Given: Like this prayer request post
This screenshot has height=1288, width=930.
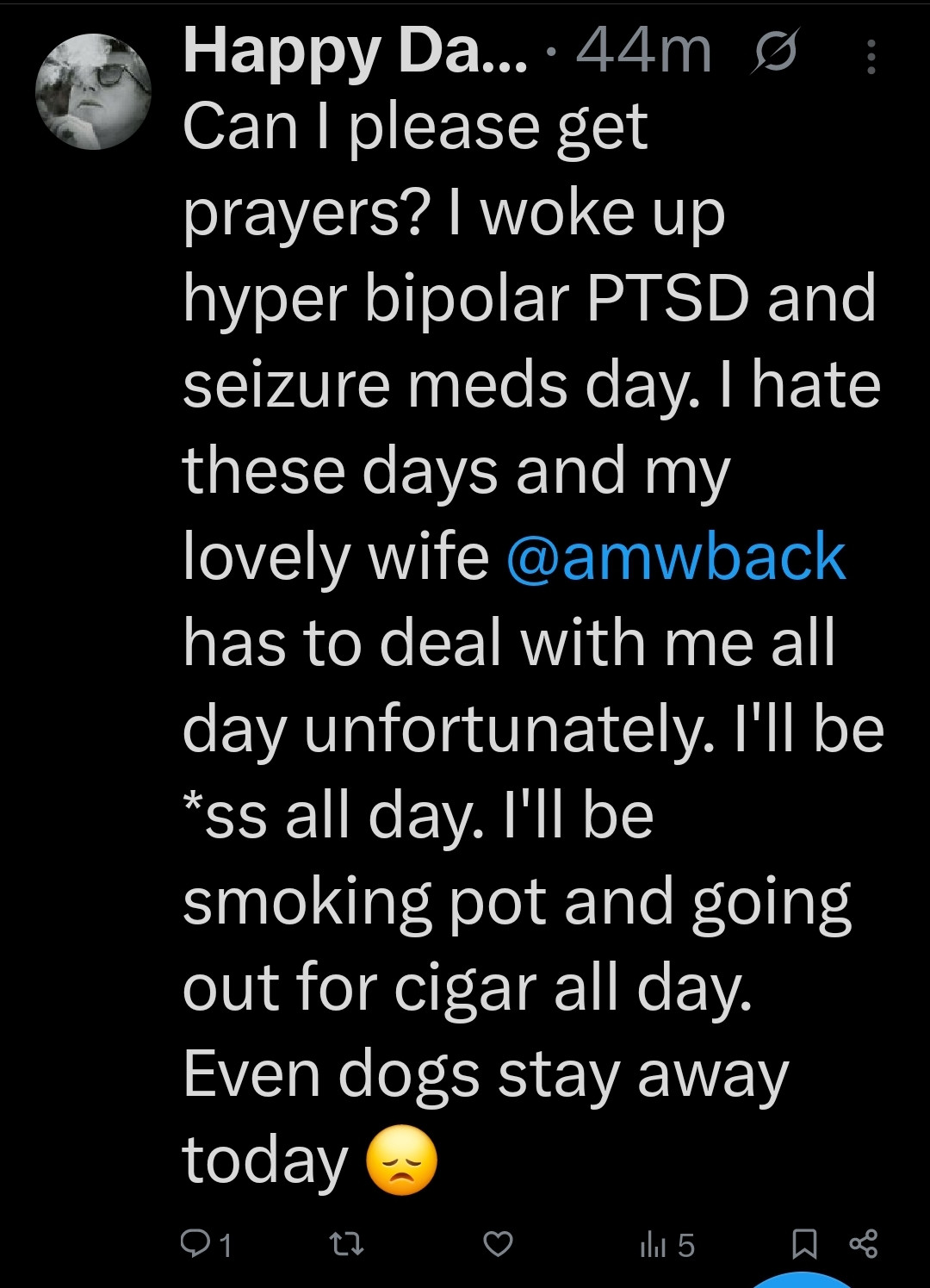Looking at the screenshot, I should tap(498, 1243).
